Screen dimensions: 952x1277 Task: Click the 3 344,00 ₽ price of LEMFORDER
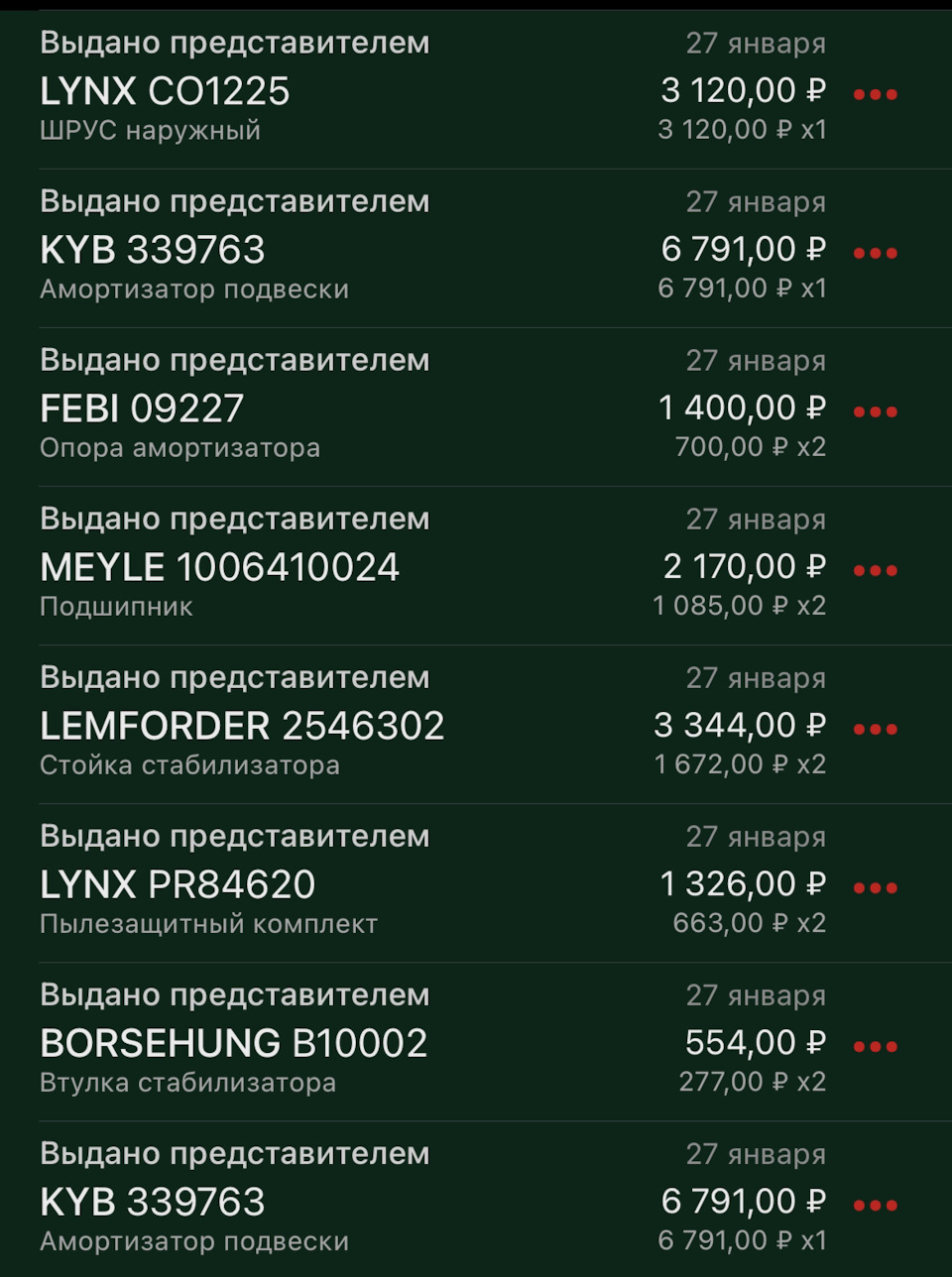tap(740, 725)
